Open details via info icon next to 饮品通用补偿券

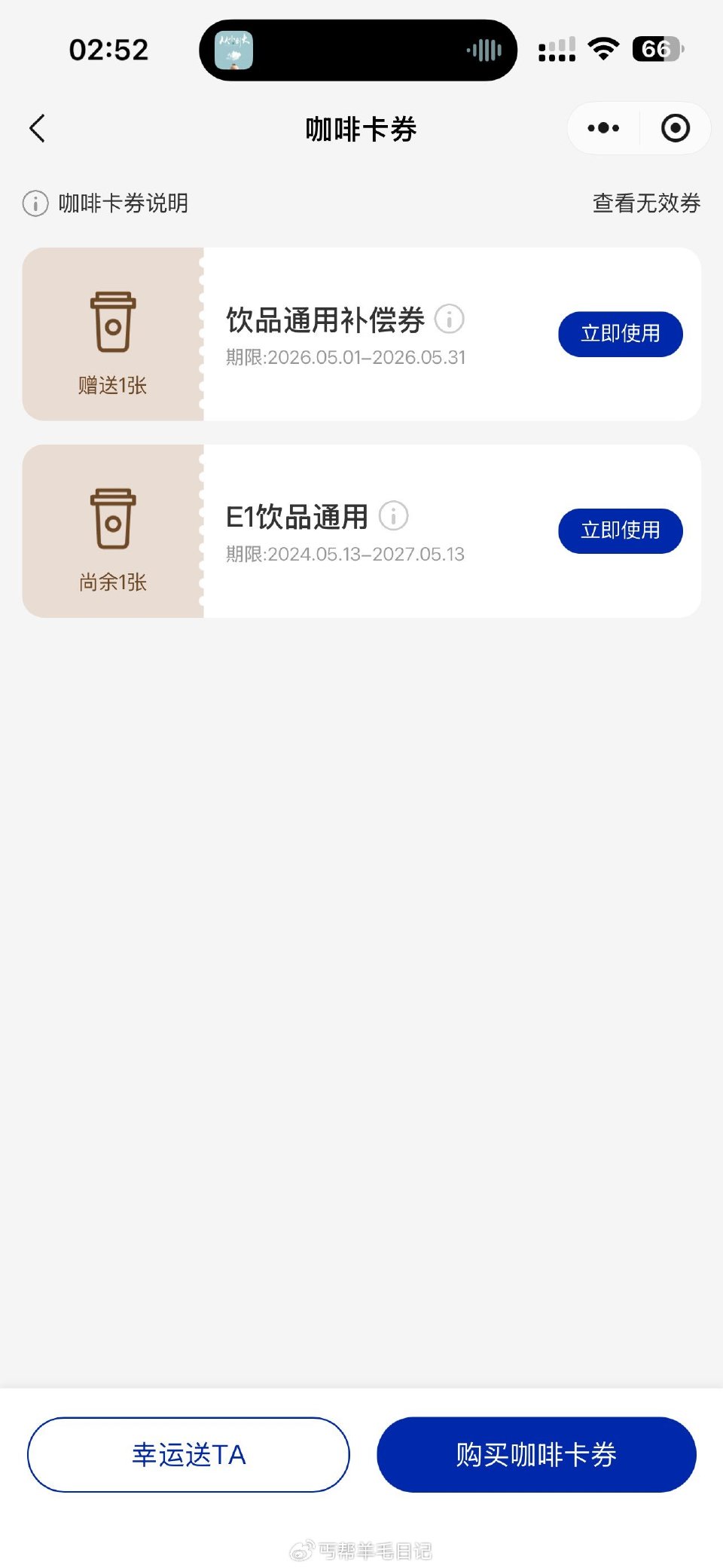pos(450,319)
